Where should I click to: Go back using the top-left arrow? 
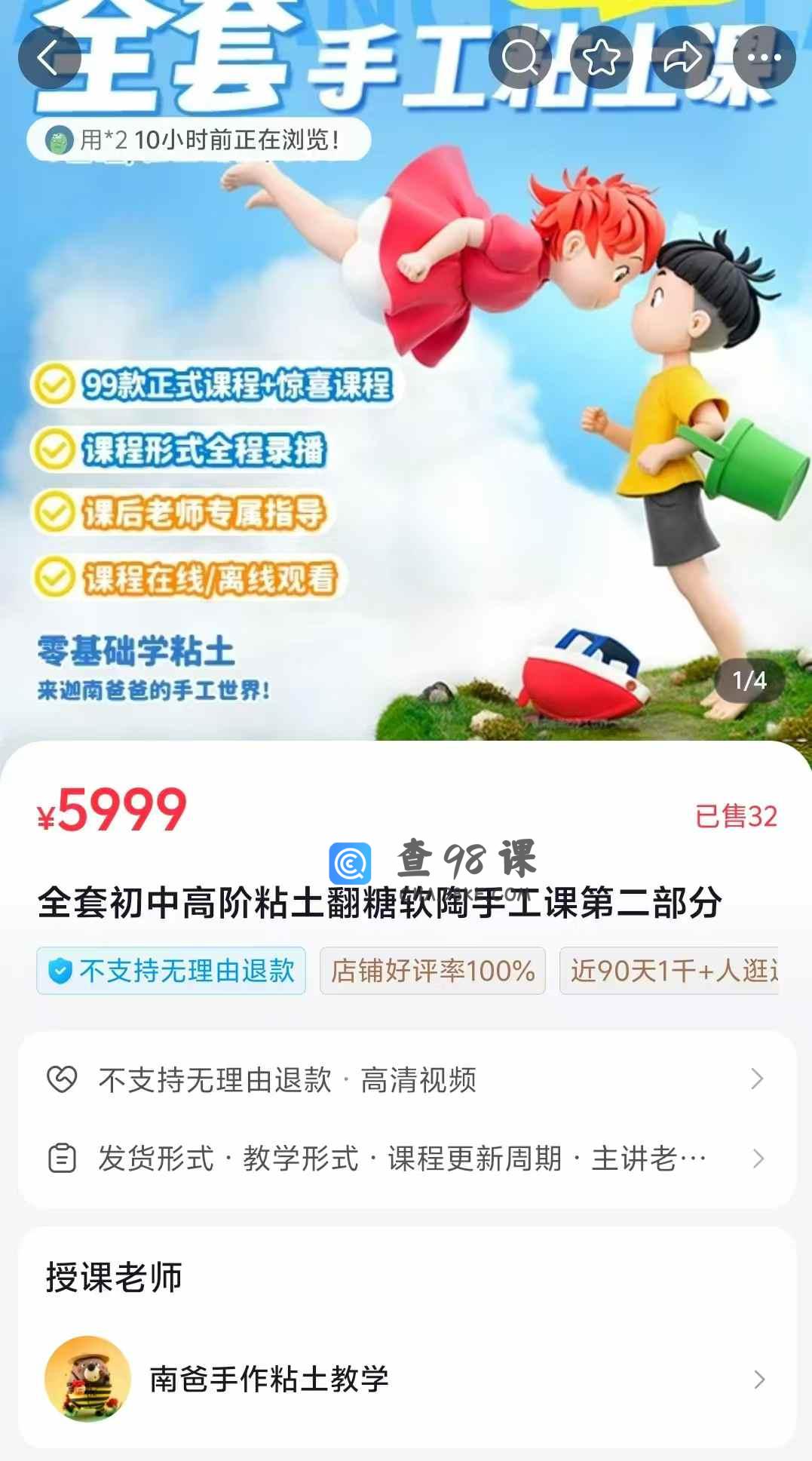click(50, 57)
